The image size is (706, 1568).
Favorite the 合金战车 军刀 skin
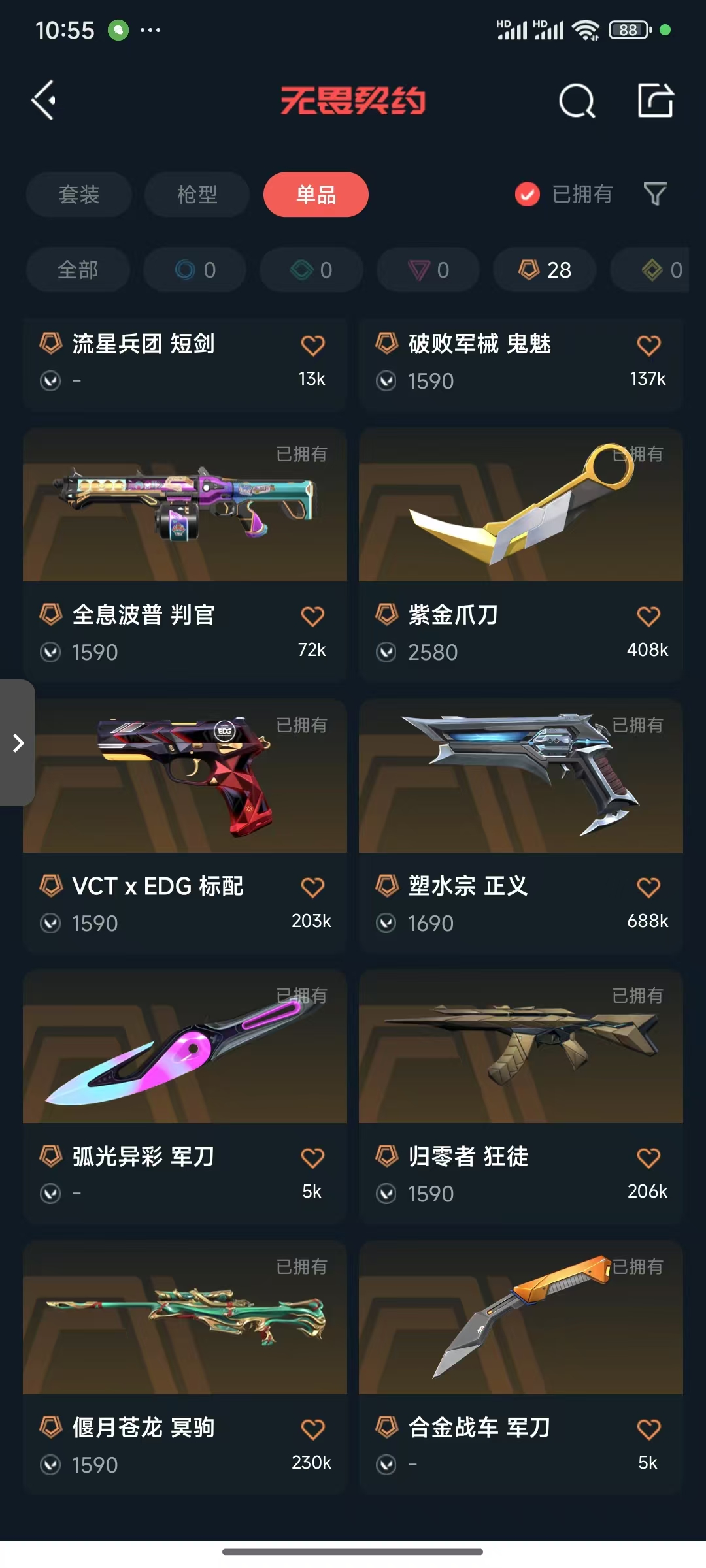(648, 1429)
